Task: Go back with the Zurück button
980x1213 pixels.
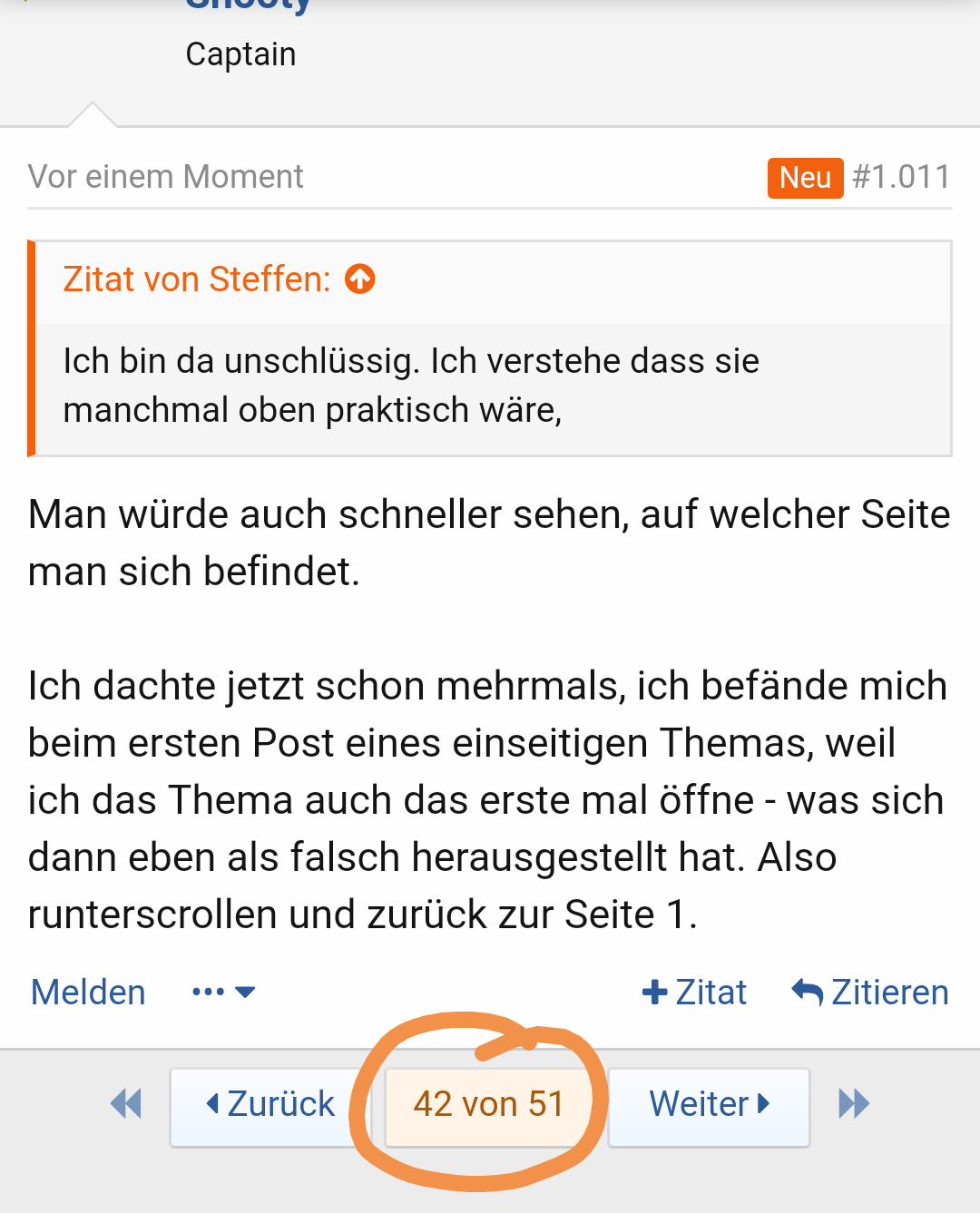Action: (x=270, y=1105)
